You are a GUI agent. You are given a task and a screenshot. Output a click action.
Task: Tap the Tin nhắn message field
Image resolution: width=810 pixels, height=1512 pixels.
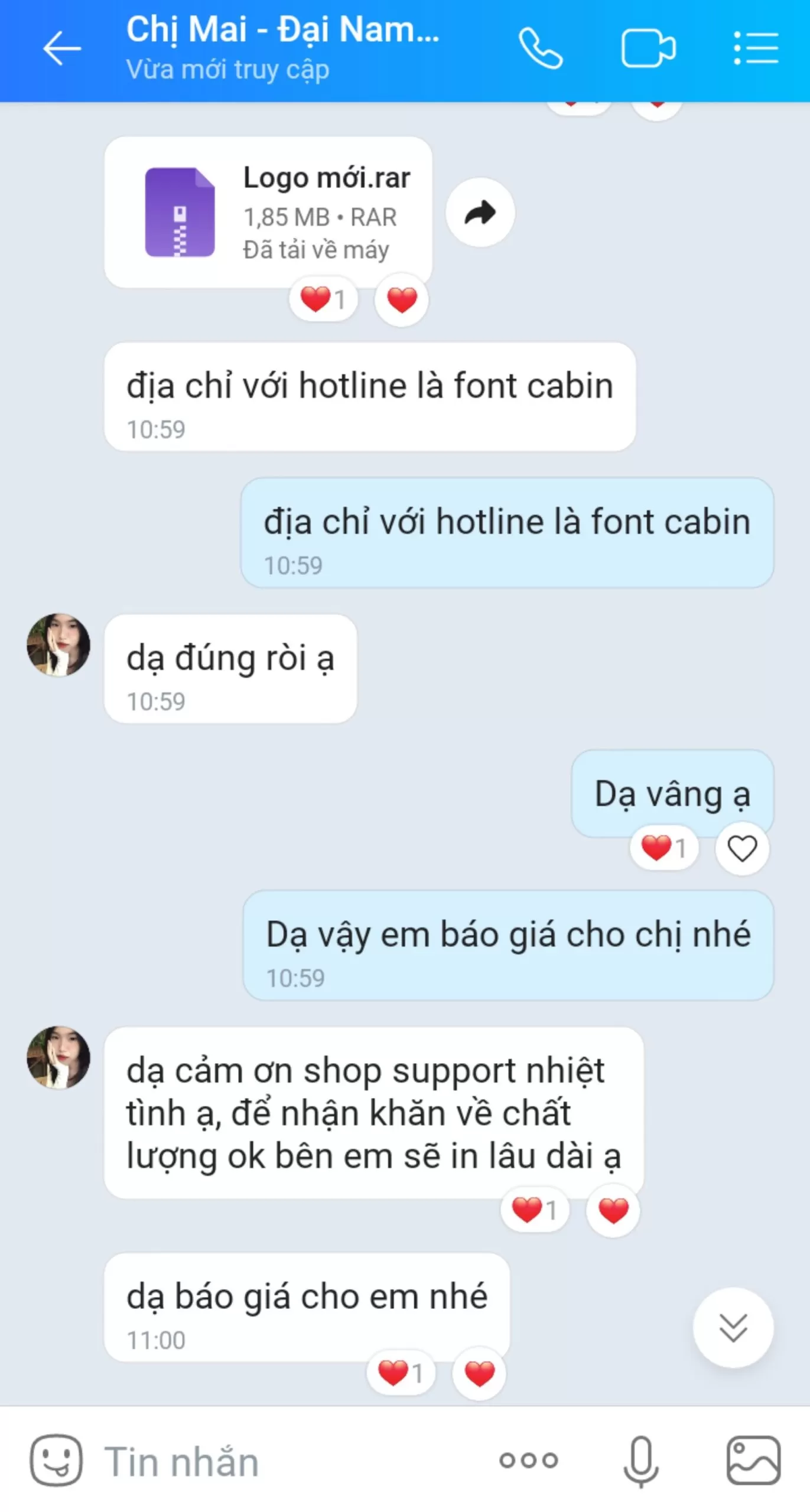click(x=284, y=1461)
